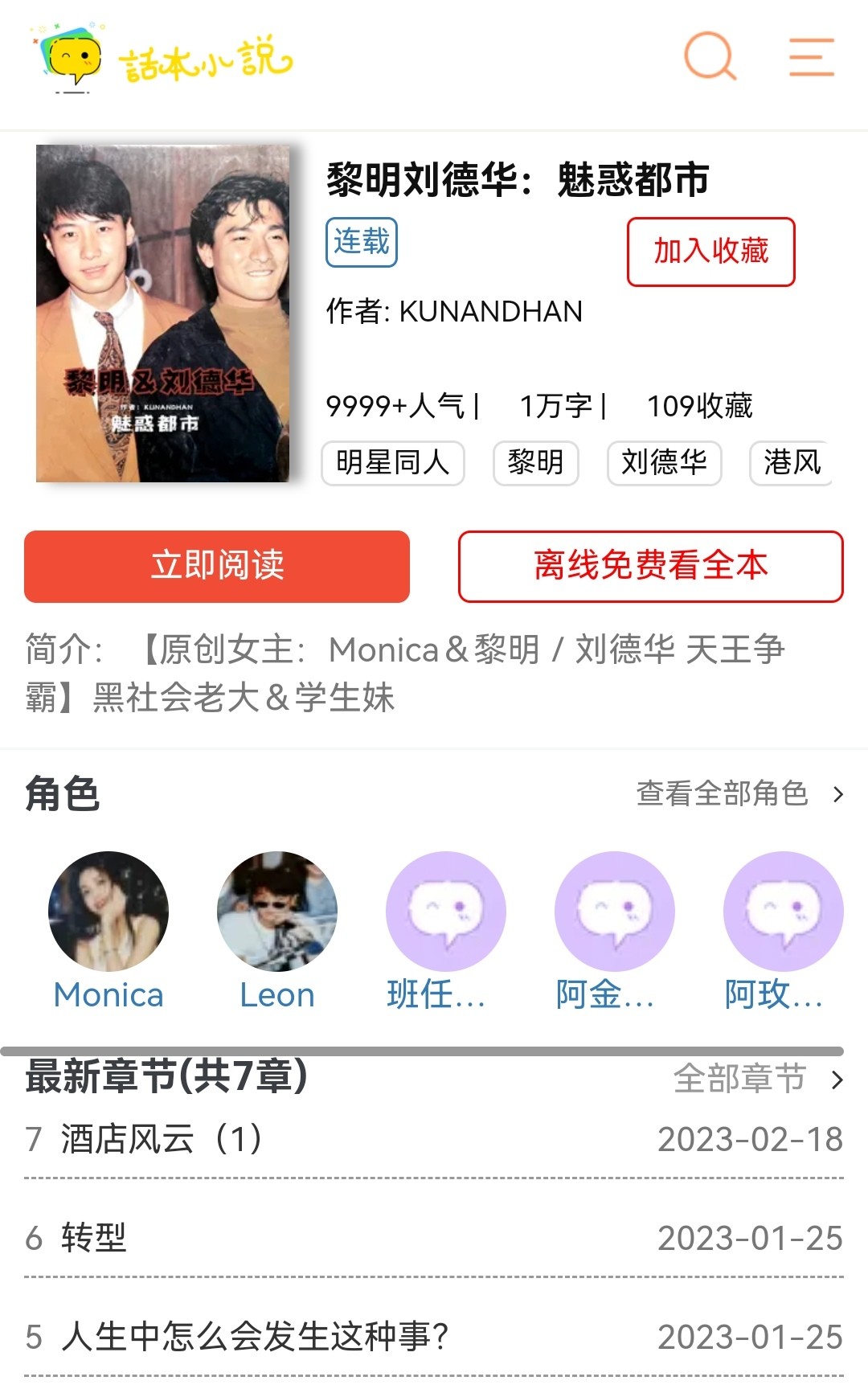Viewport: 868px width, 1385px height.
Task: Add the novel to favorites (加入收藏)
Action: coord(710,252)
